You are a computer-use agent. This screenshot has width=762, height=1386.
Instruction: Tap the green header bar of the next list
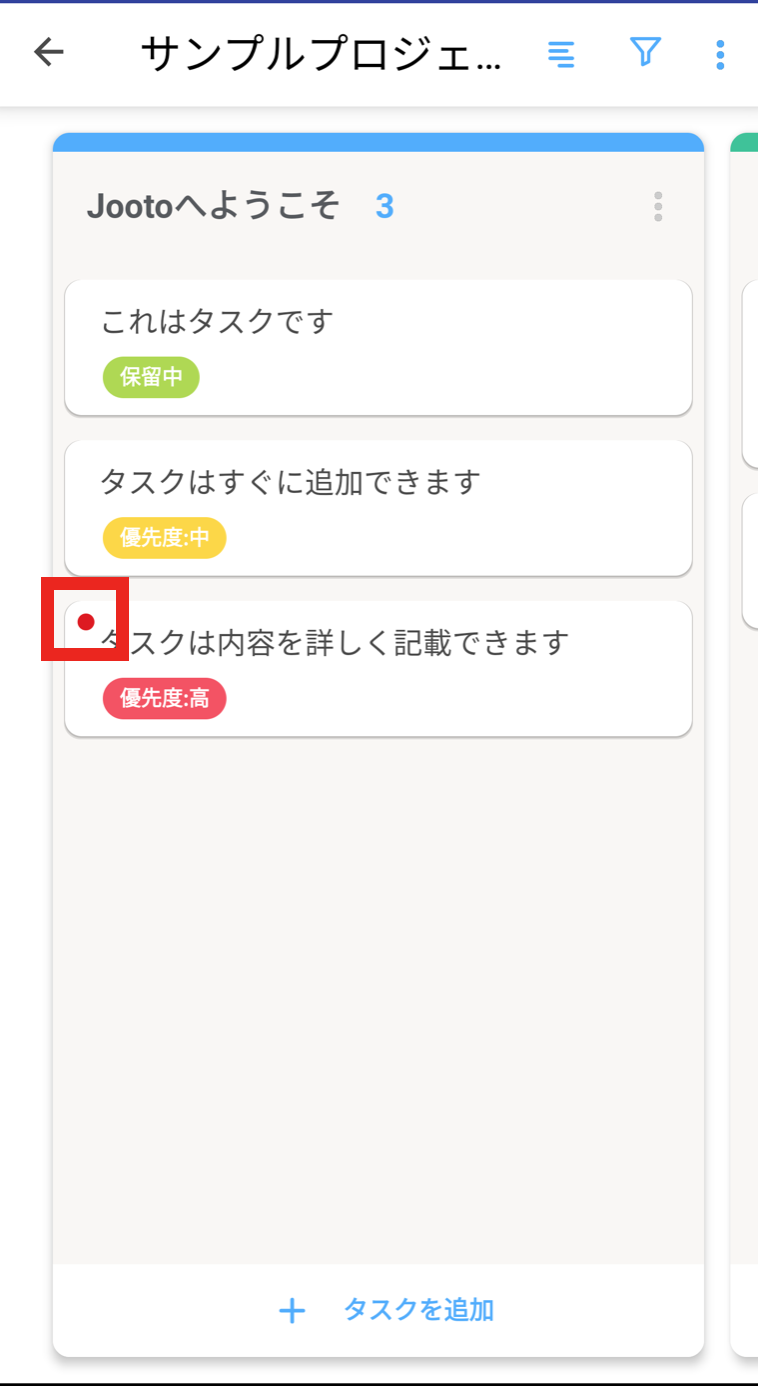pos(748,141)
